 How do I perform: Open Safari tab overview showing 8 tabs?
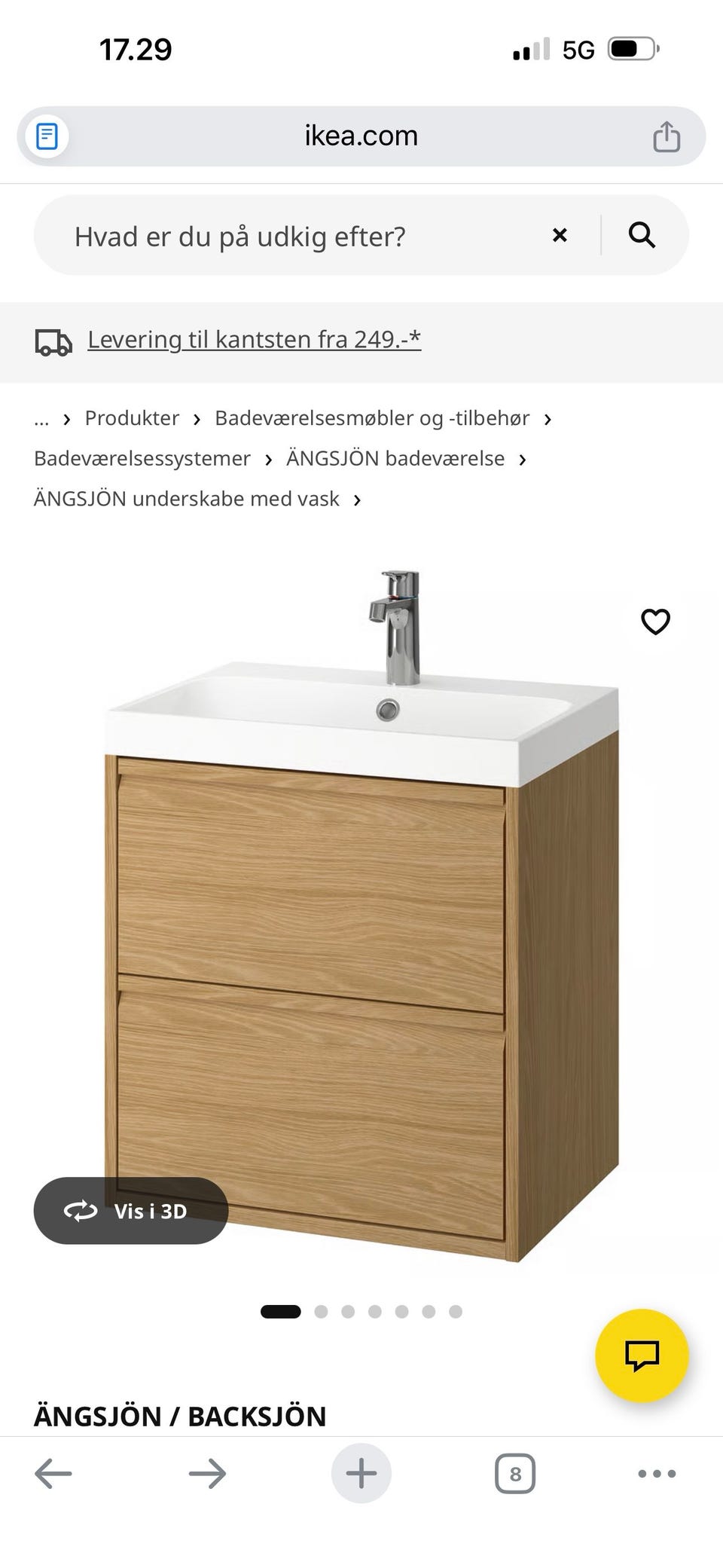[515, 1474]
